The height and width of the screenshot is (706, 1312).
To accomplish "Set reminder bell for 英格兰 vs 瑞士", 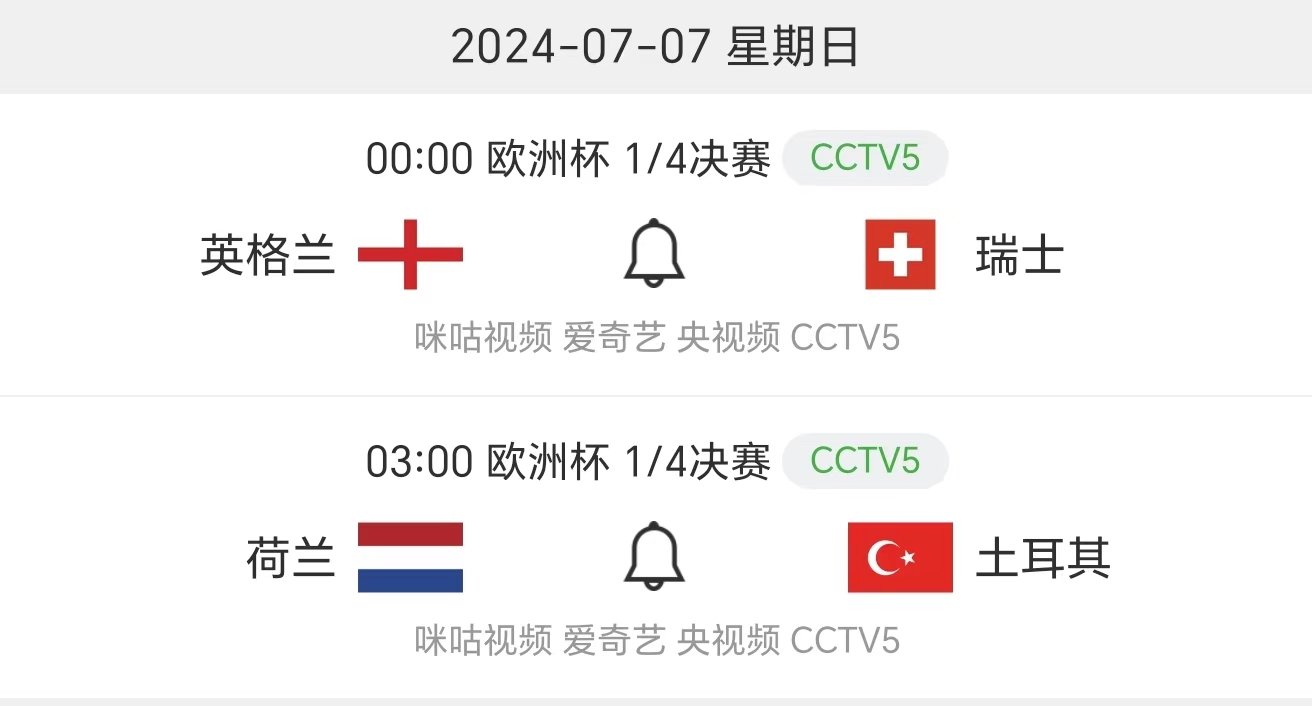I will click(654, 254).
